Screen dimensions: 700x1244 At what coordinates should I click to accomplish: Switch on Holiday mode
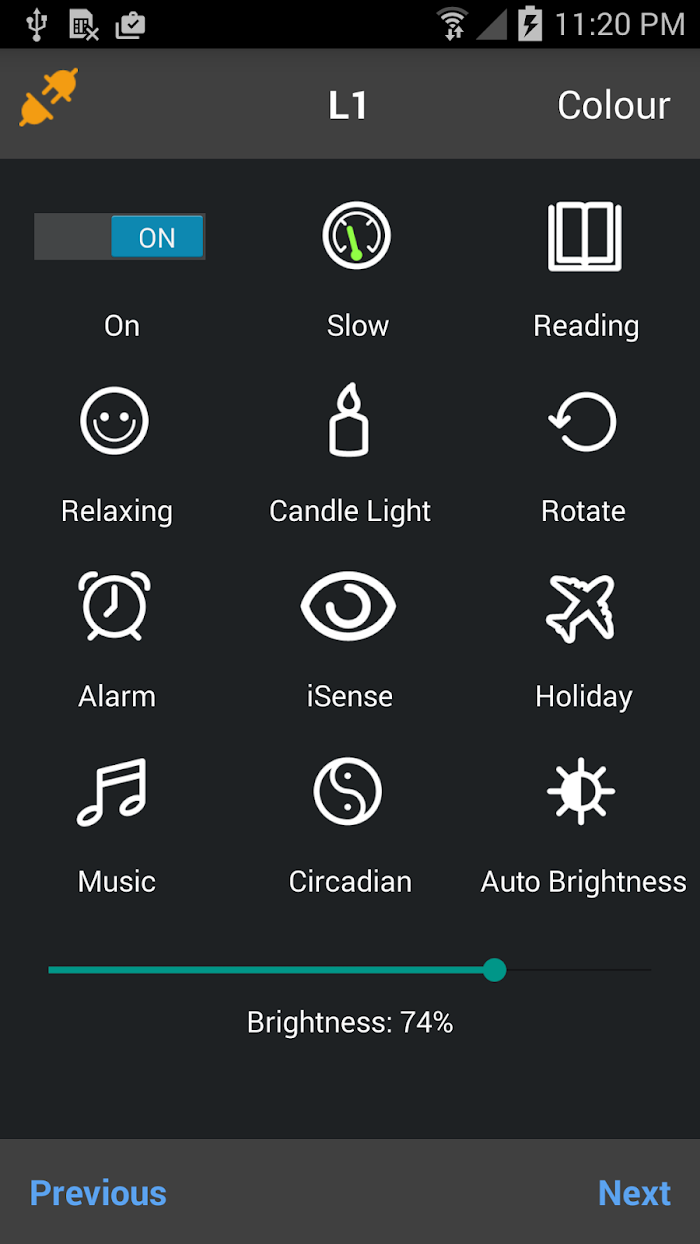581,607
